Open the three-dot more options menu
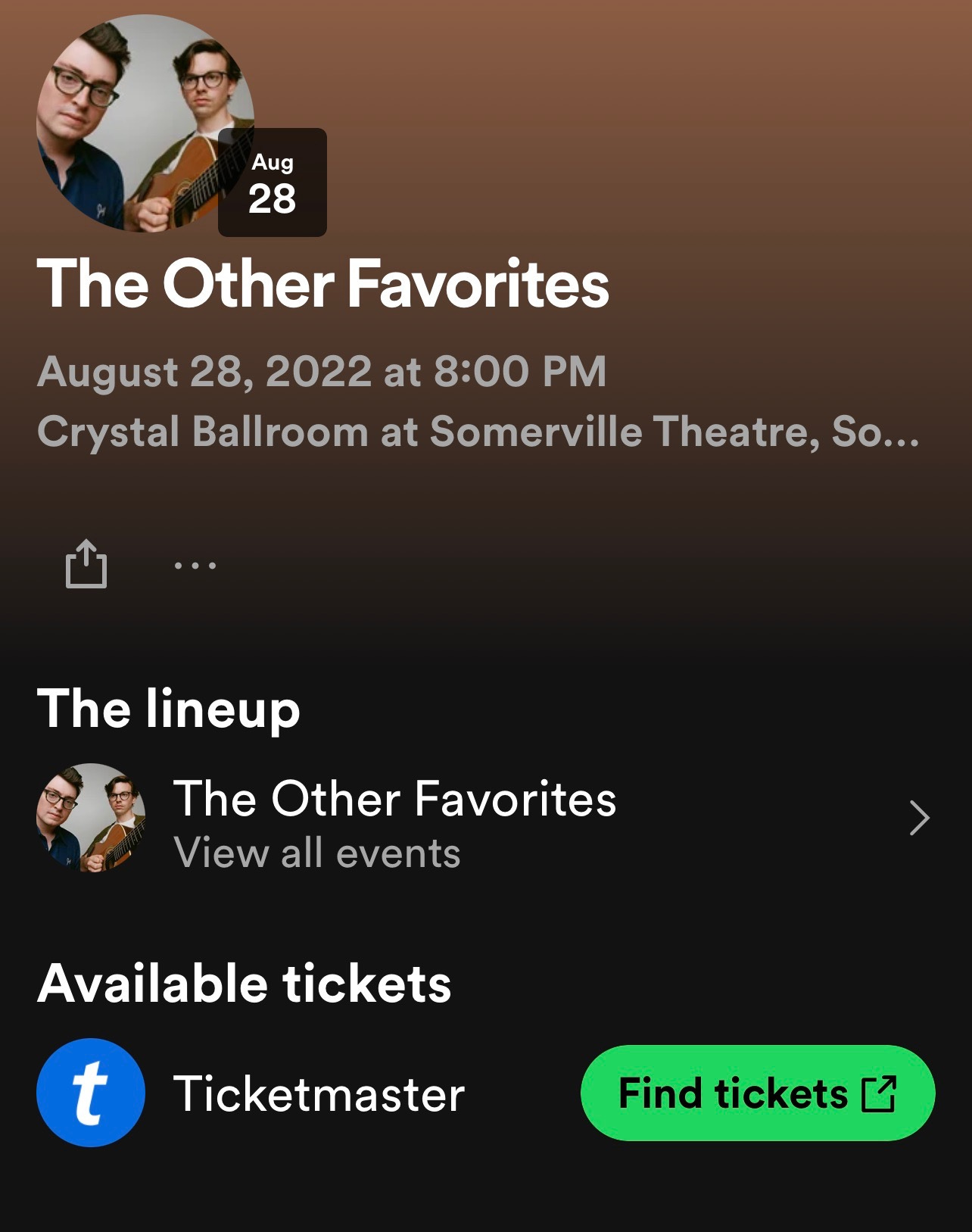 [195, 566]
